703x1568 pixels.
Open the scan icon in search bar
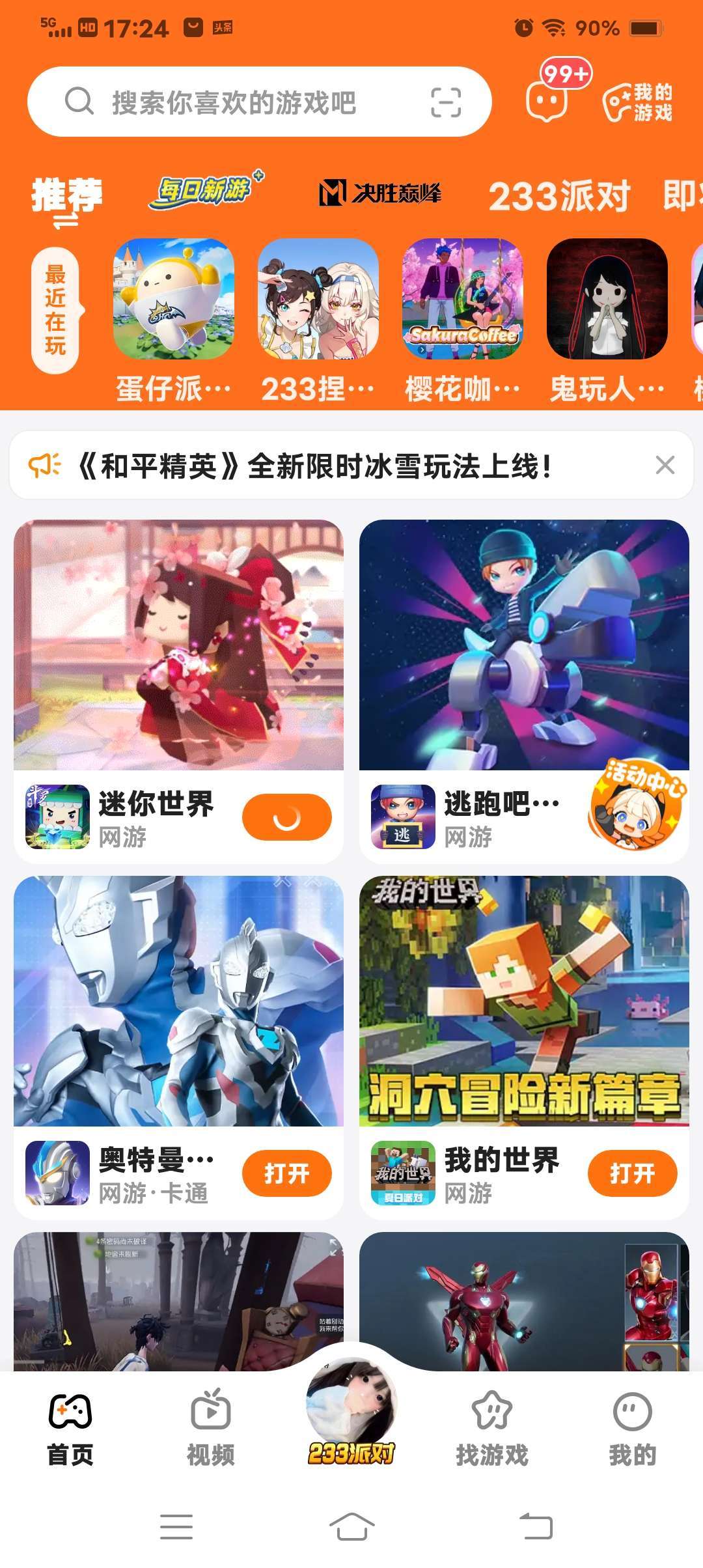tap(446, 102)
